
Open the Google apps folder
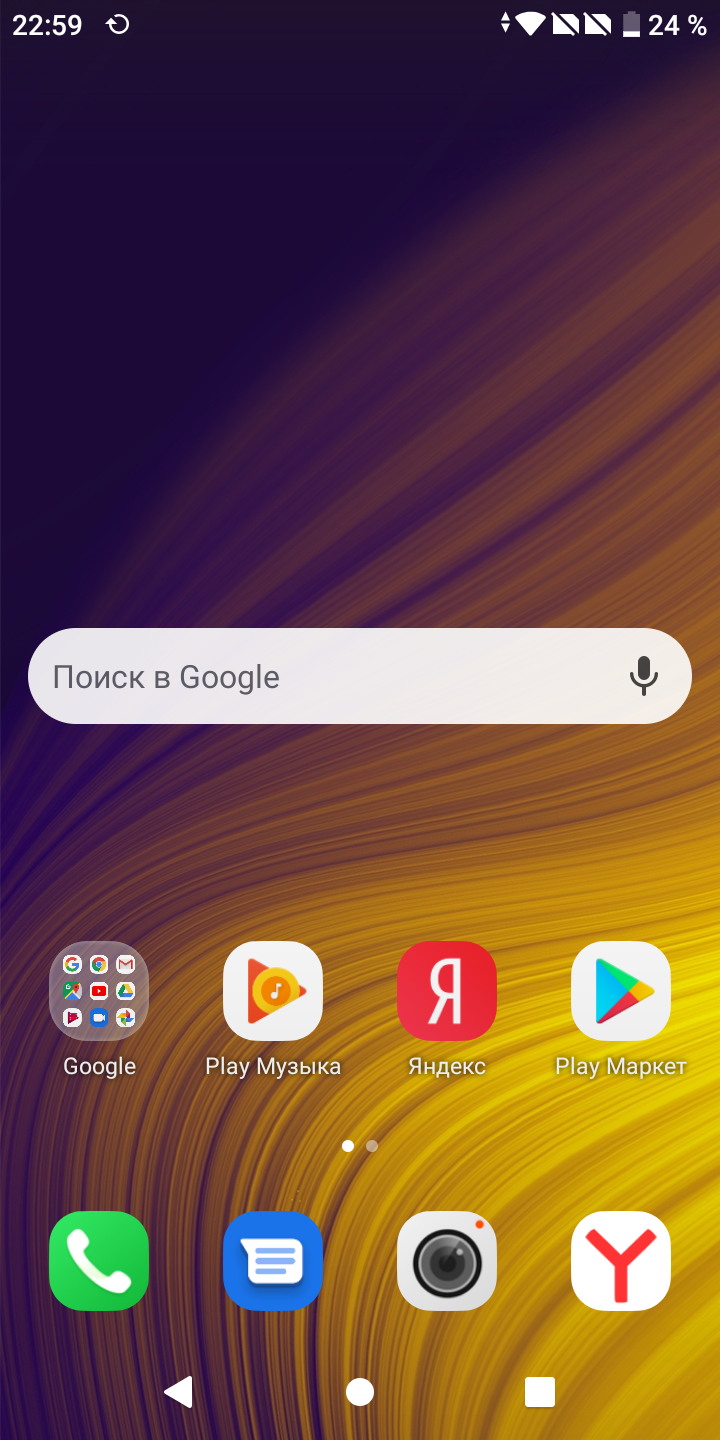99,991
